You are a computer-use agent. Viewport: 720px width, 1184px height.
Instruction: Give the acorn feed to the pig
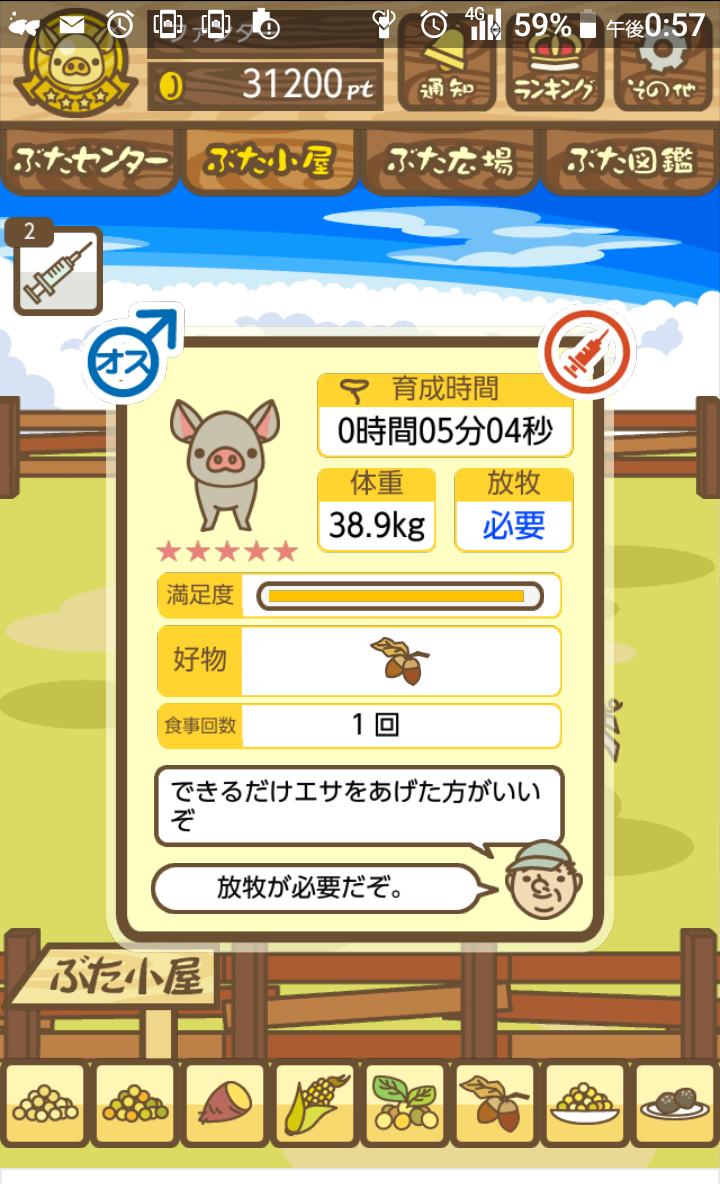coord(495,1104)
